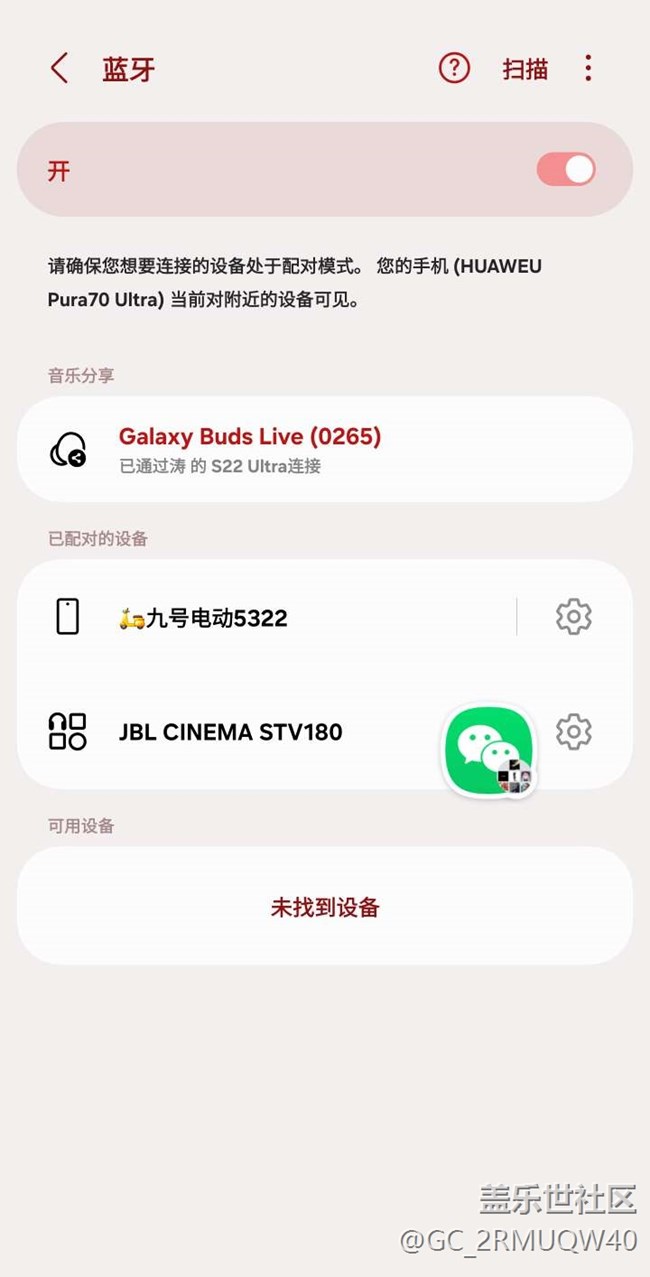Open settings gear for 九号电动5322
This screenshot has height=1277, width=650.
click(573, 617)
